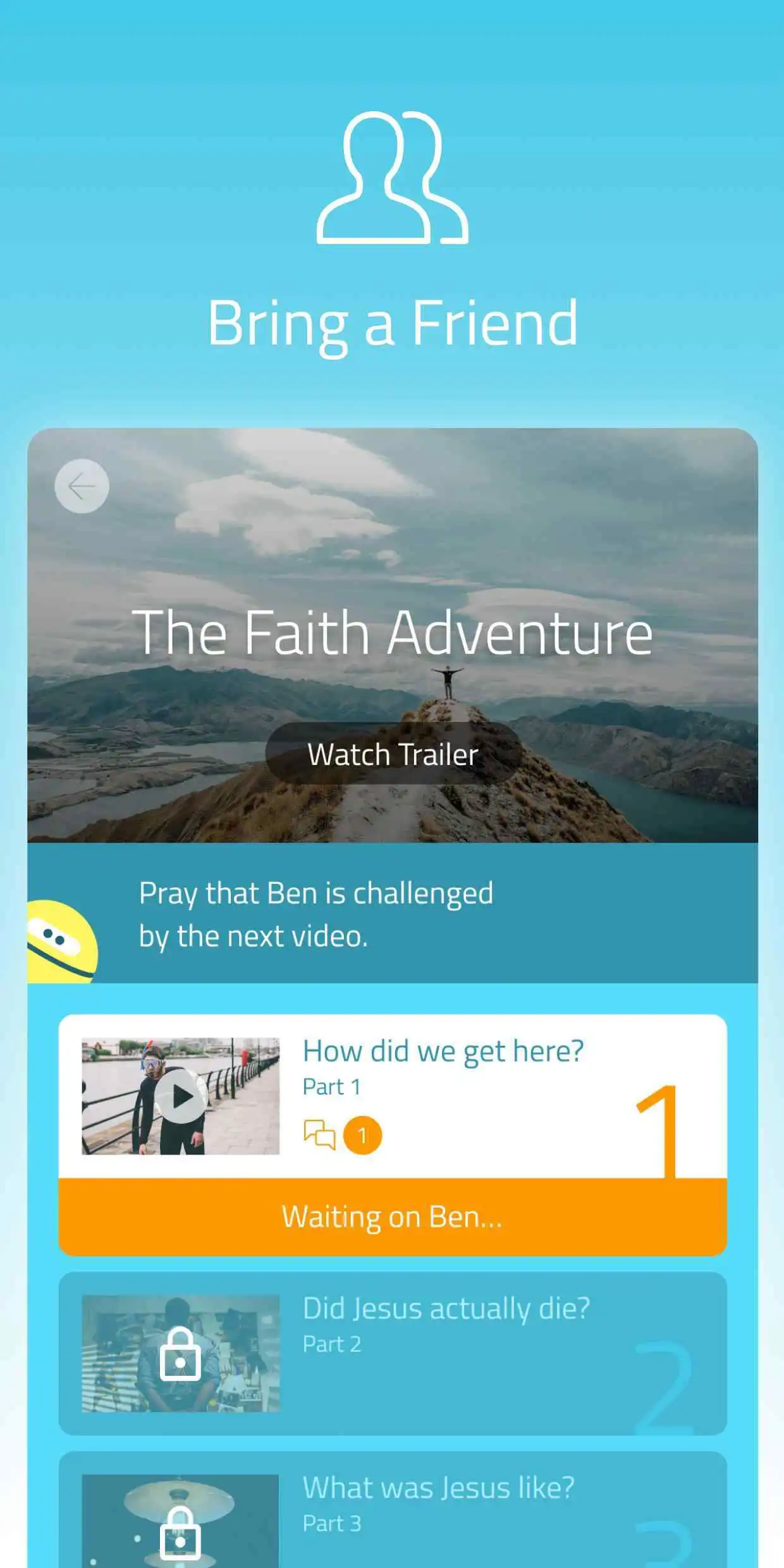Tap the back arrow on the header image
This screenshot has width=784, height=1568.
click(x=82, y=486)
